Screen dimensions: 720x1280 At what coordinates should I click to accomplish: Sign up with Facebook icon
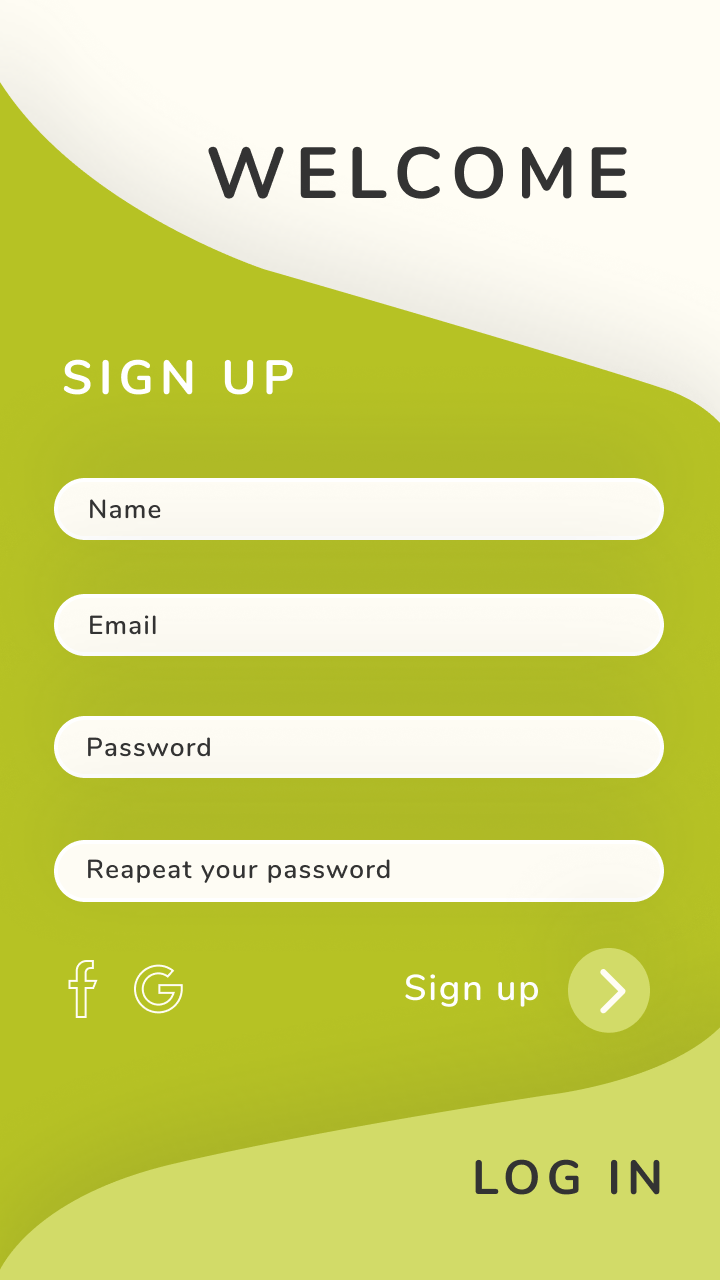coord(82,989)
